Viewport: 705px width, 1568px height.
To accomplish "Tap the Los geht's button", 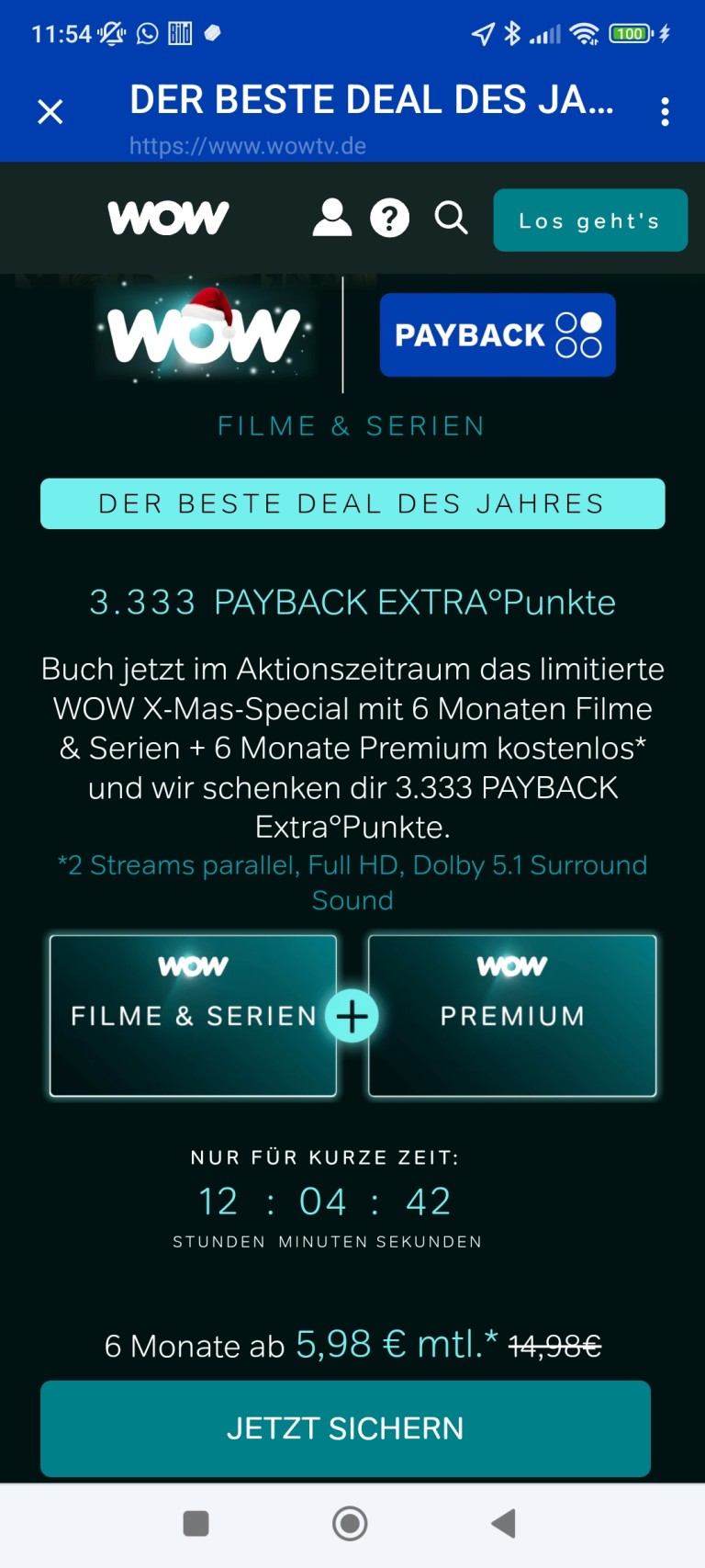I will pyautogui.click(x=589, y=220).
